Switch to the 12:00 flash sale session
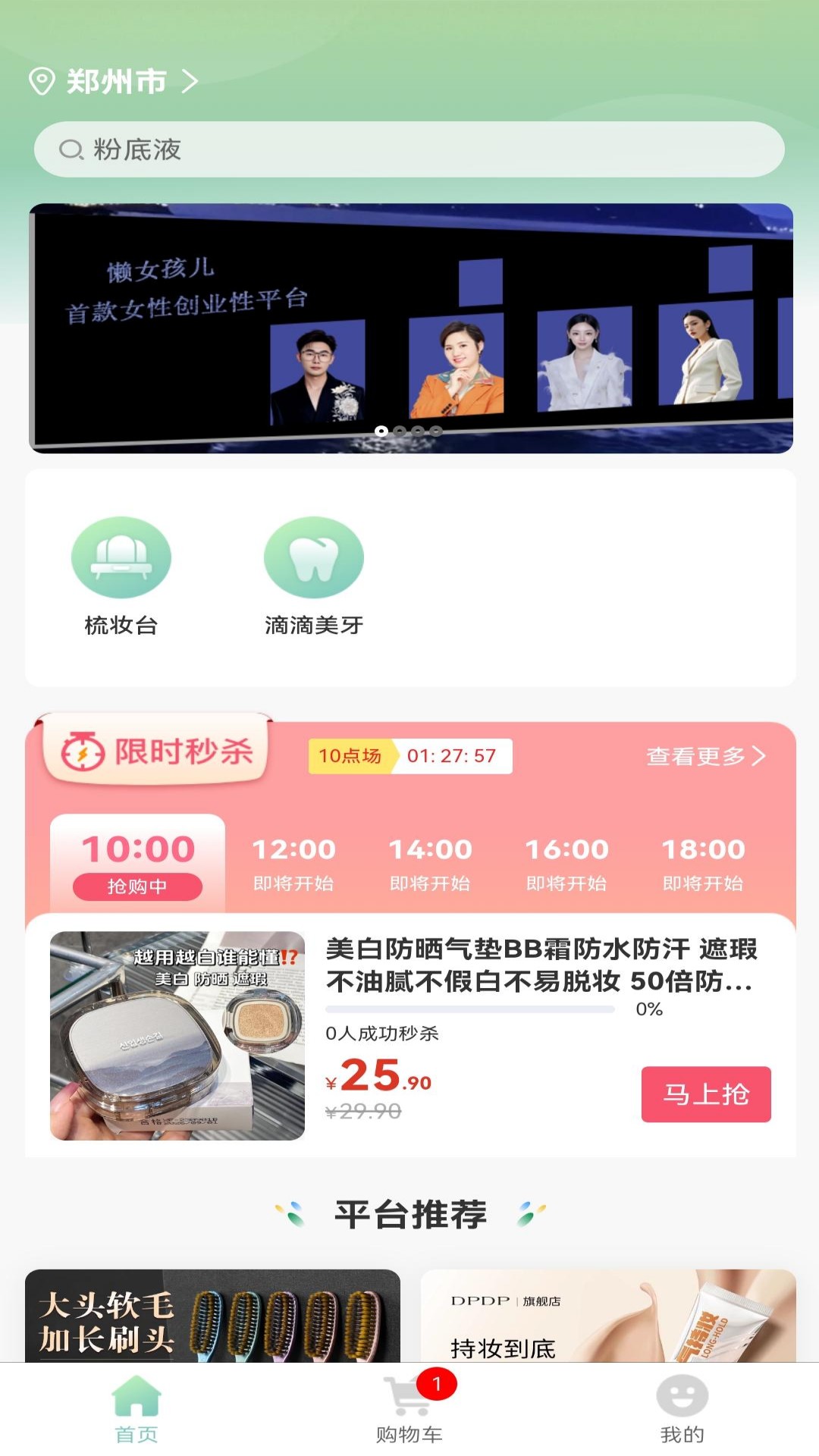 [x=293, y=861]
